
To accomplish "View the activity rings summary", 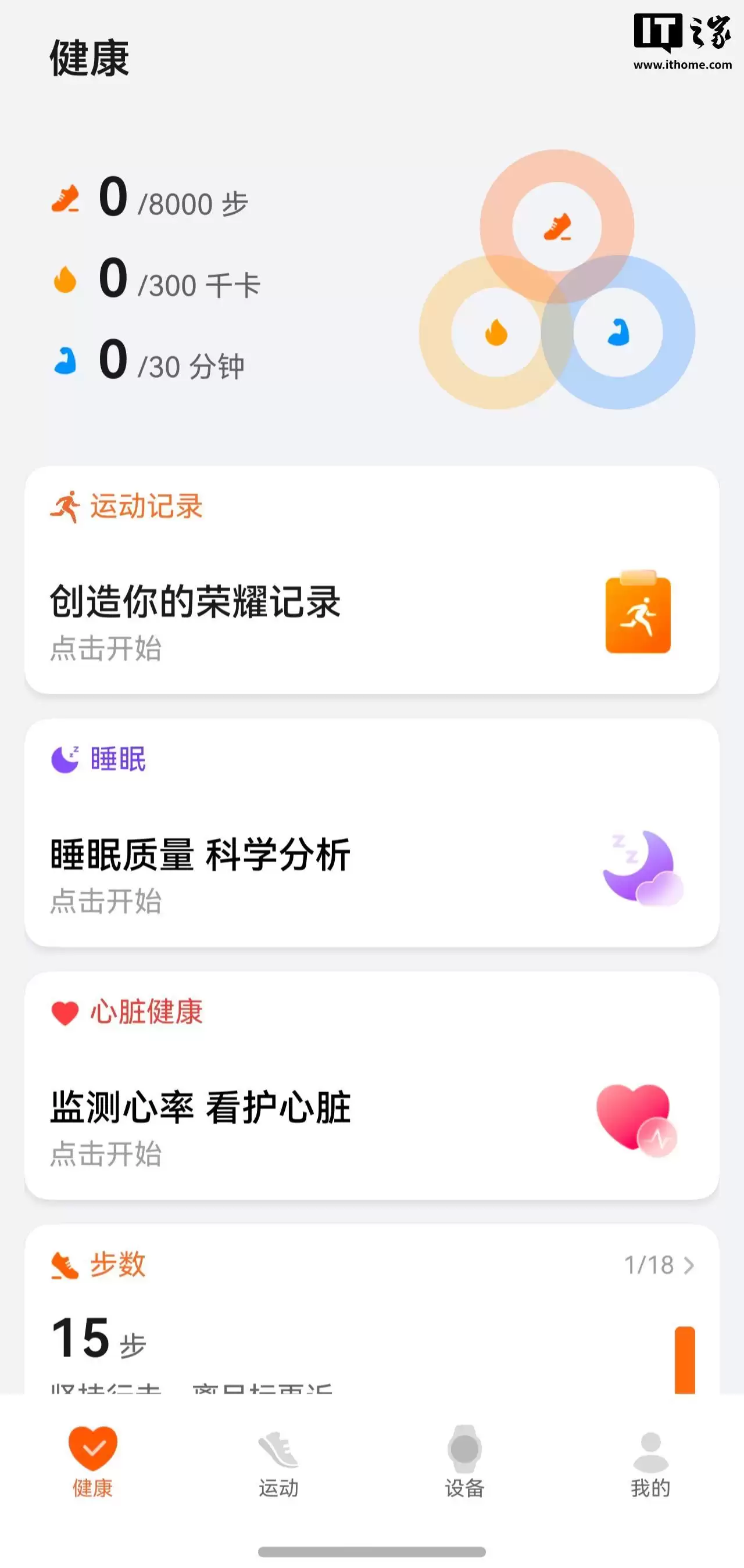I will click(556, 280).
